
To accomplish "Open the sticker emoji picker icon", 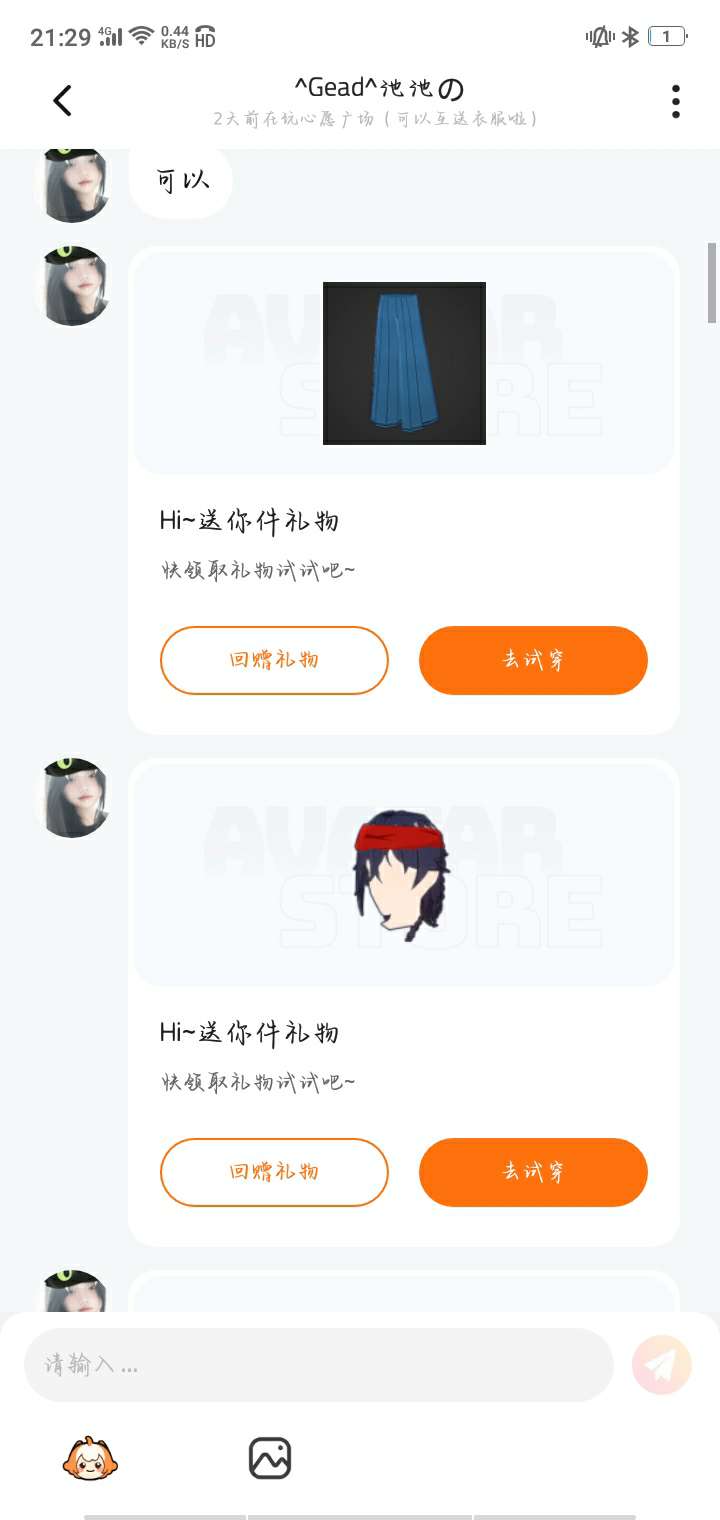I will tap(90, 1458).
